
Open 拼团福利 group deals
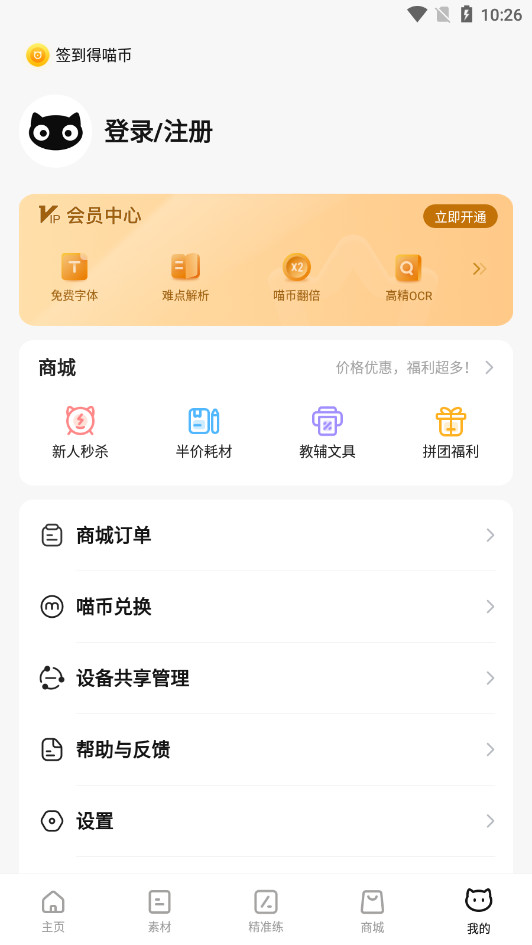pos(451,433)
